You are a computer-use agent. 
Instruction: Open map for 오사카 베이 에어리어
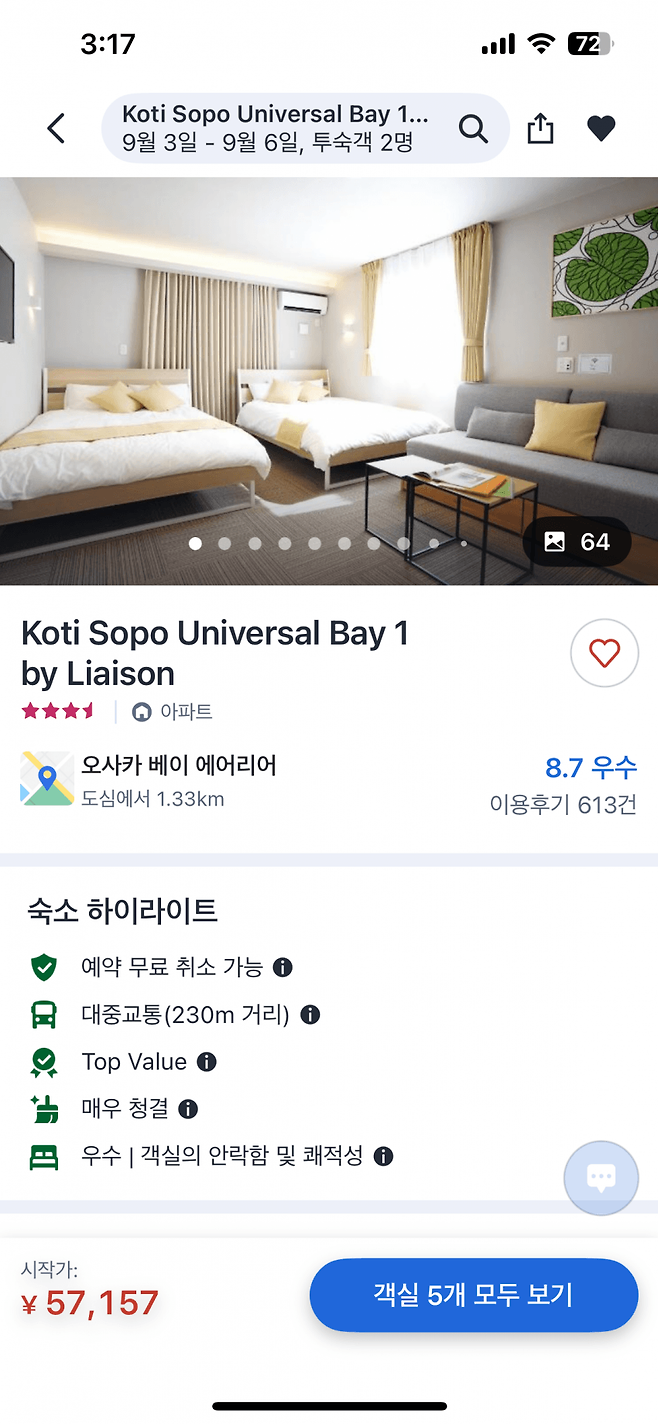(x=47, y=779)
